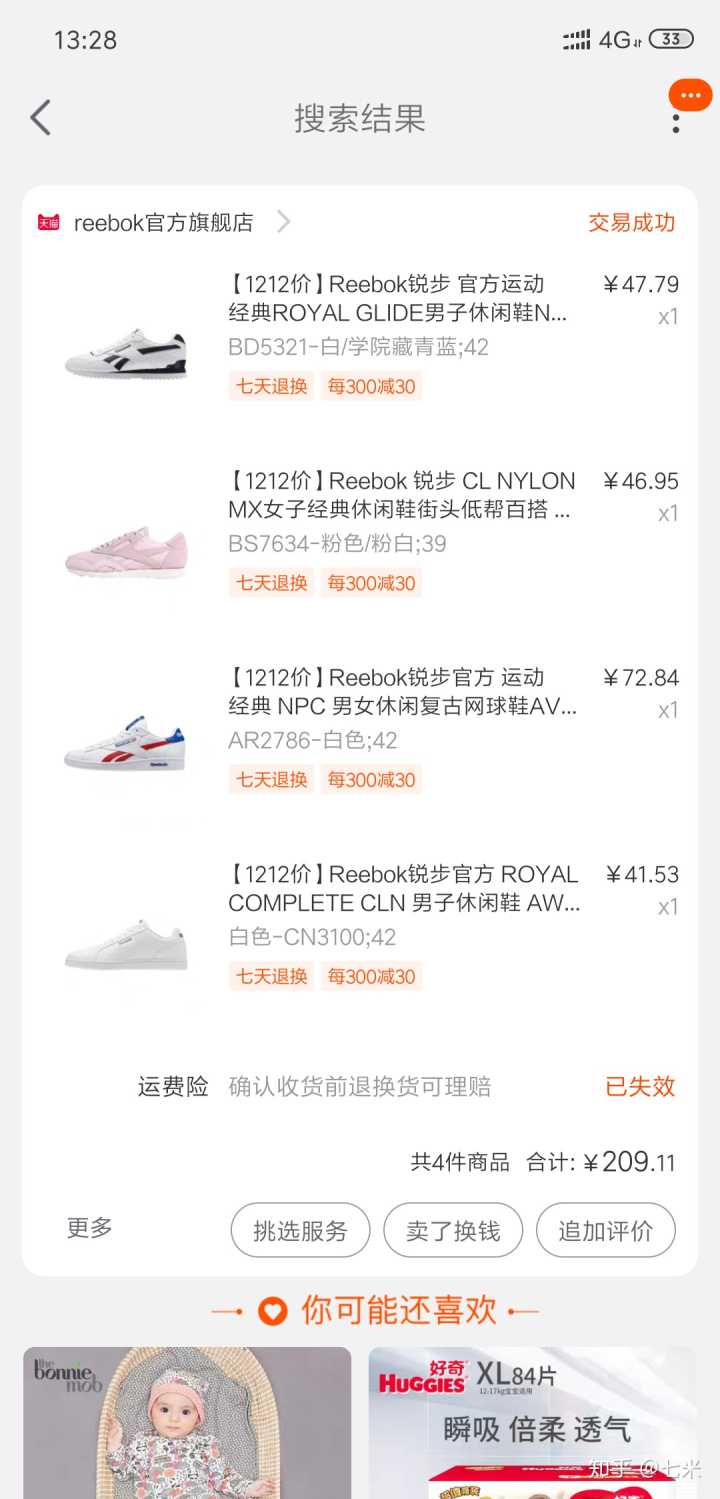
Task: Open the overflow menu with message badge
Action: 677,118
